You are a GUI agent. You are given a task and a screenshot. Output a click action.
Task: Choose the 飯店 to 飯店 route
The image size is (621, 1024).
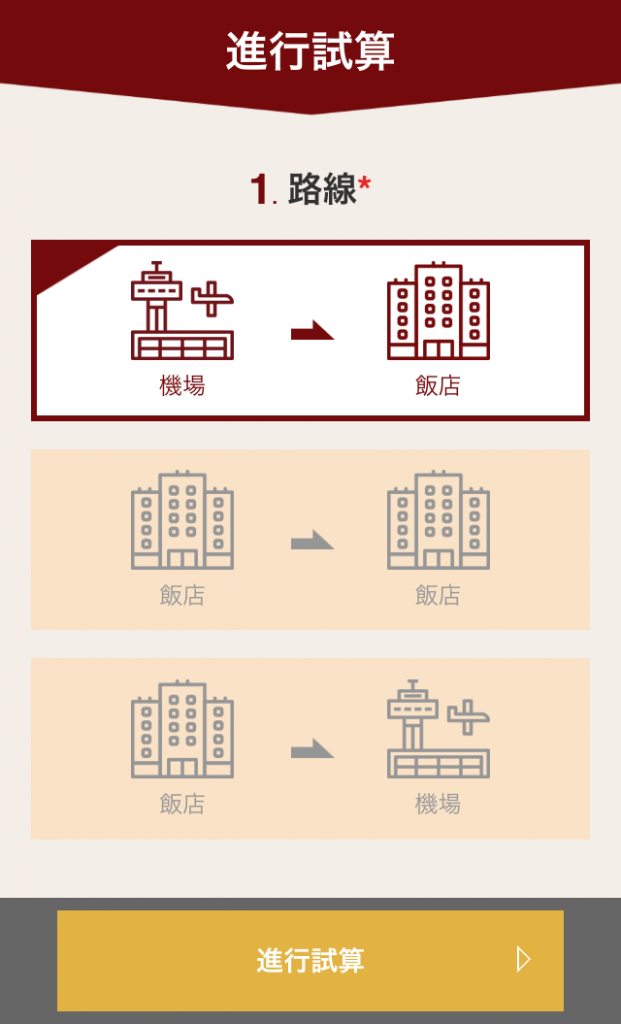(310, 540)
